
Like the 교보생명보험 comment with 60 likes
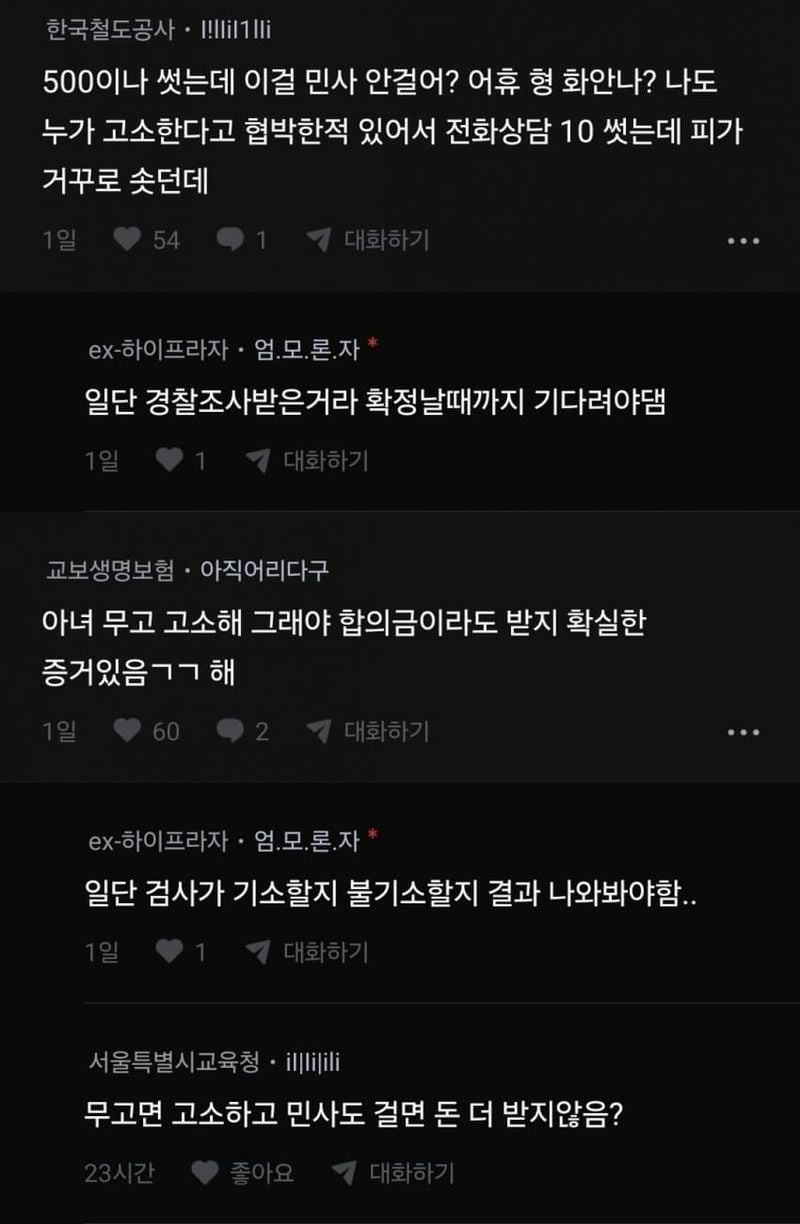(127, 731)
